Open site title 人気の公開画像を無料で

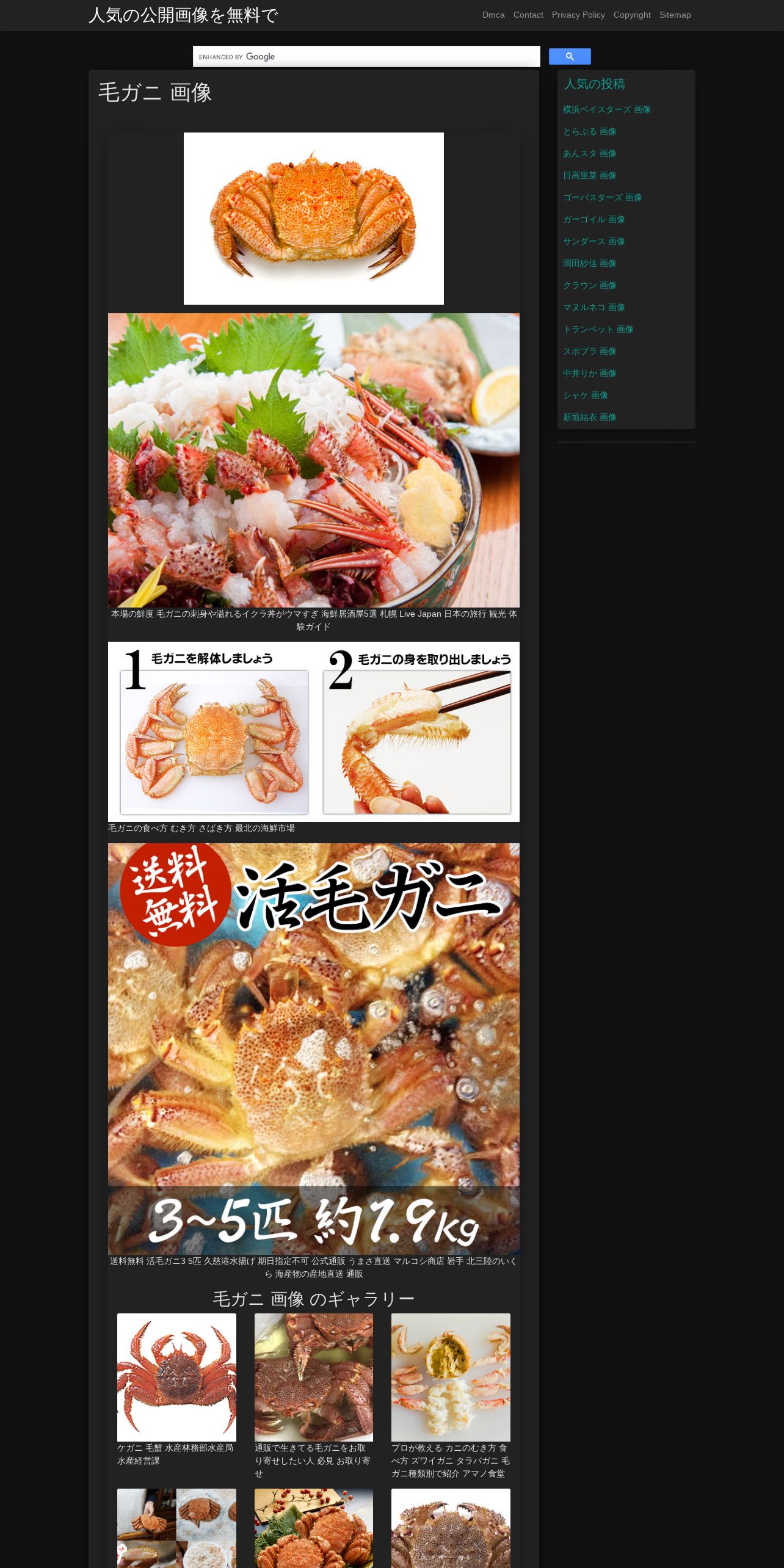(183, 15)
